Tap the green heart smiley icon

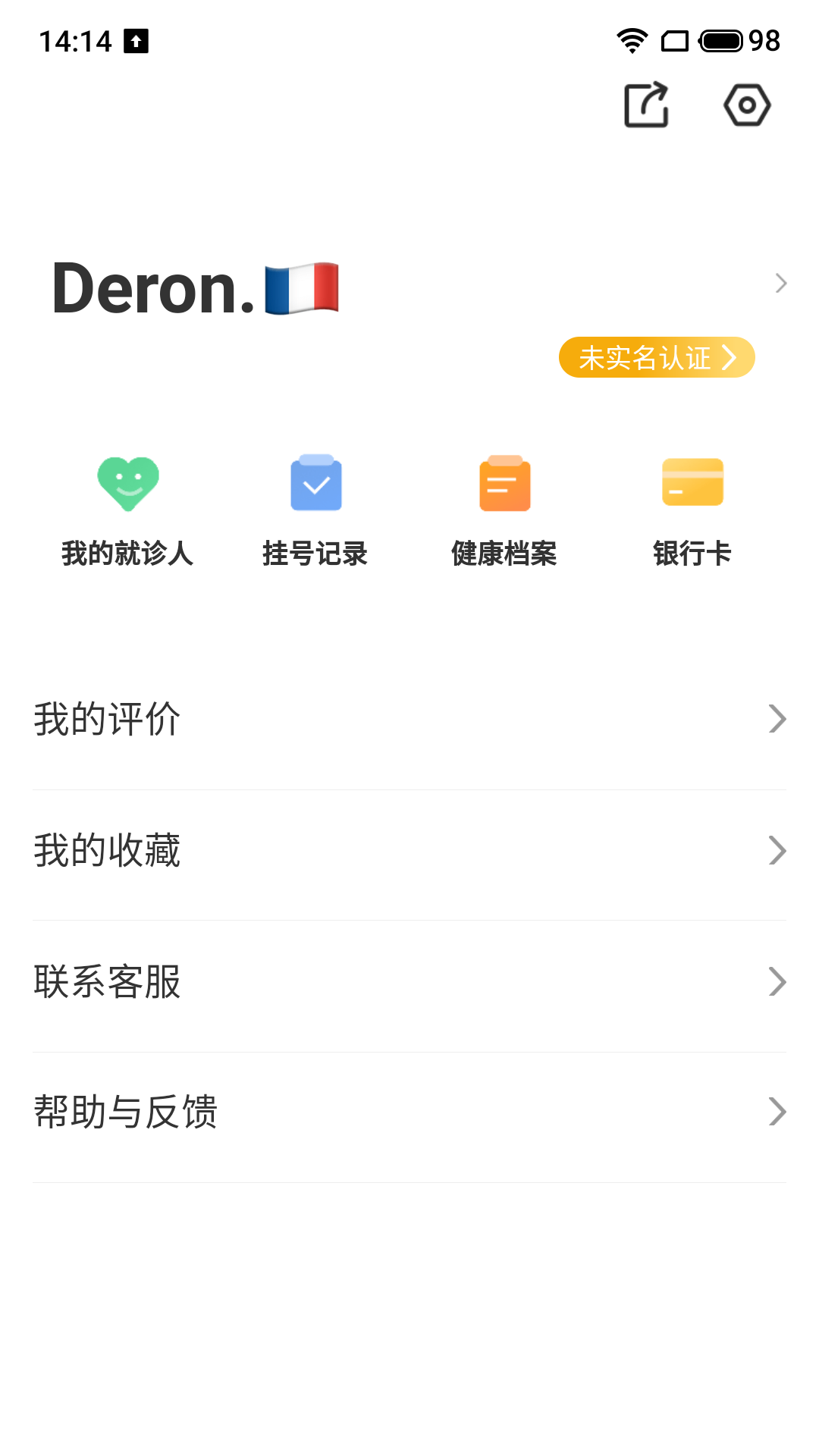click(127, 483)
